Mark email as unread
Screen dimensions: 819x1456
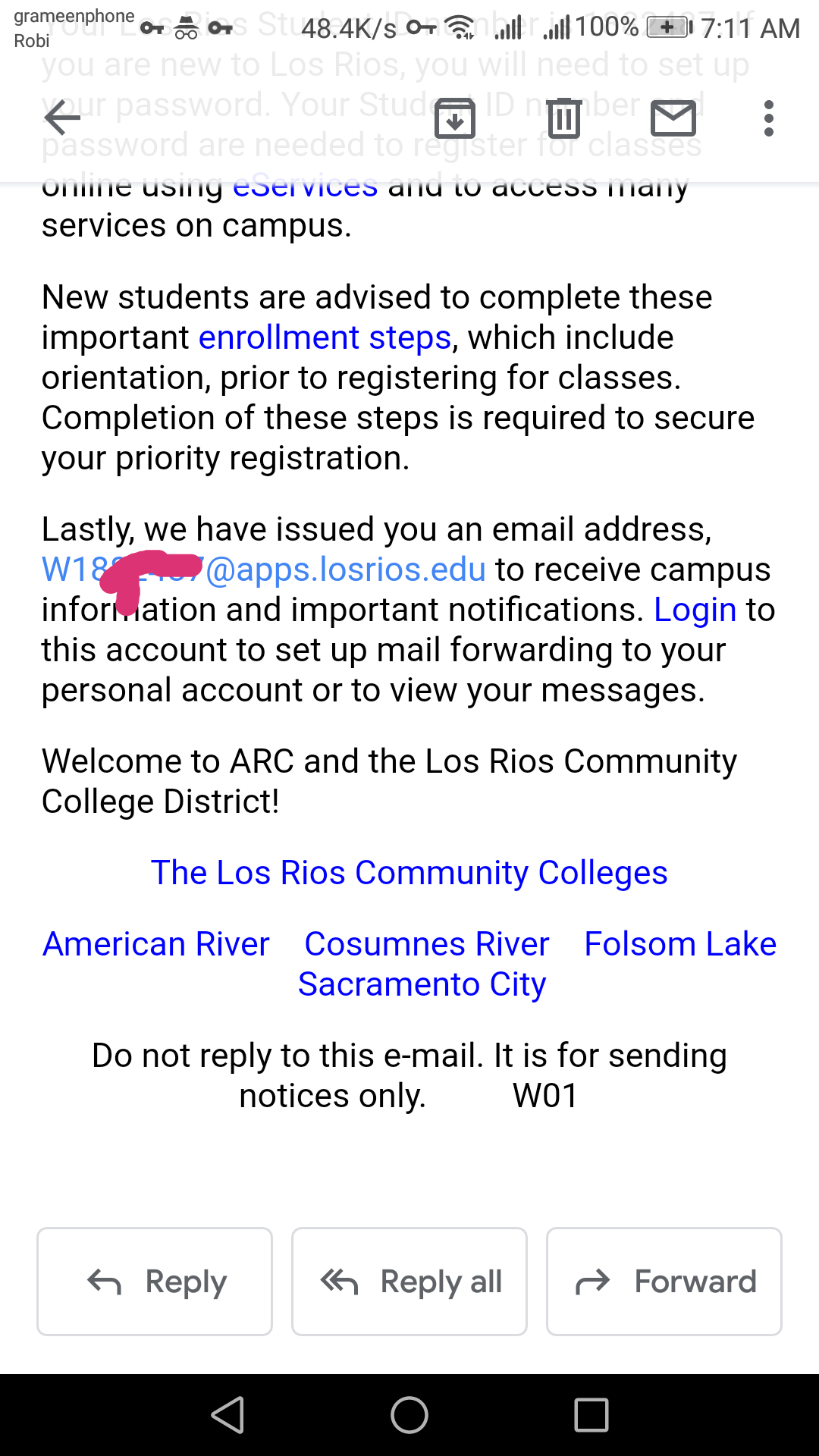[673, 119]
